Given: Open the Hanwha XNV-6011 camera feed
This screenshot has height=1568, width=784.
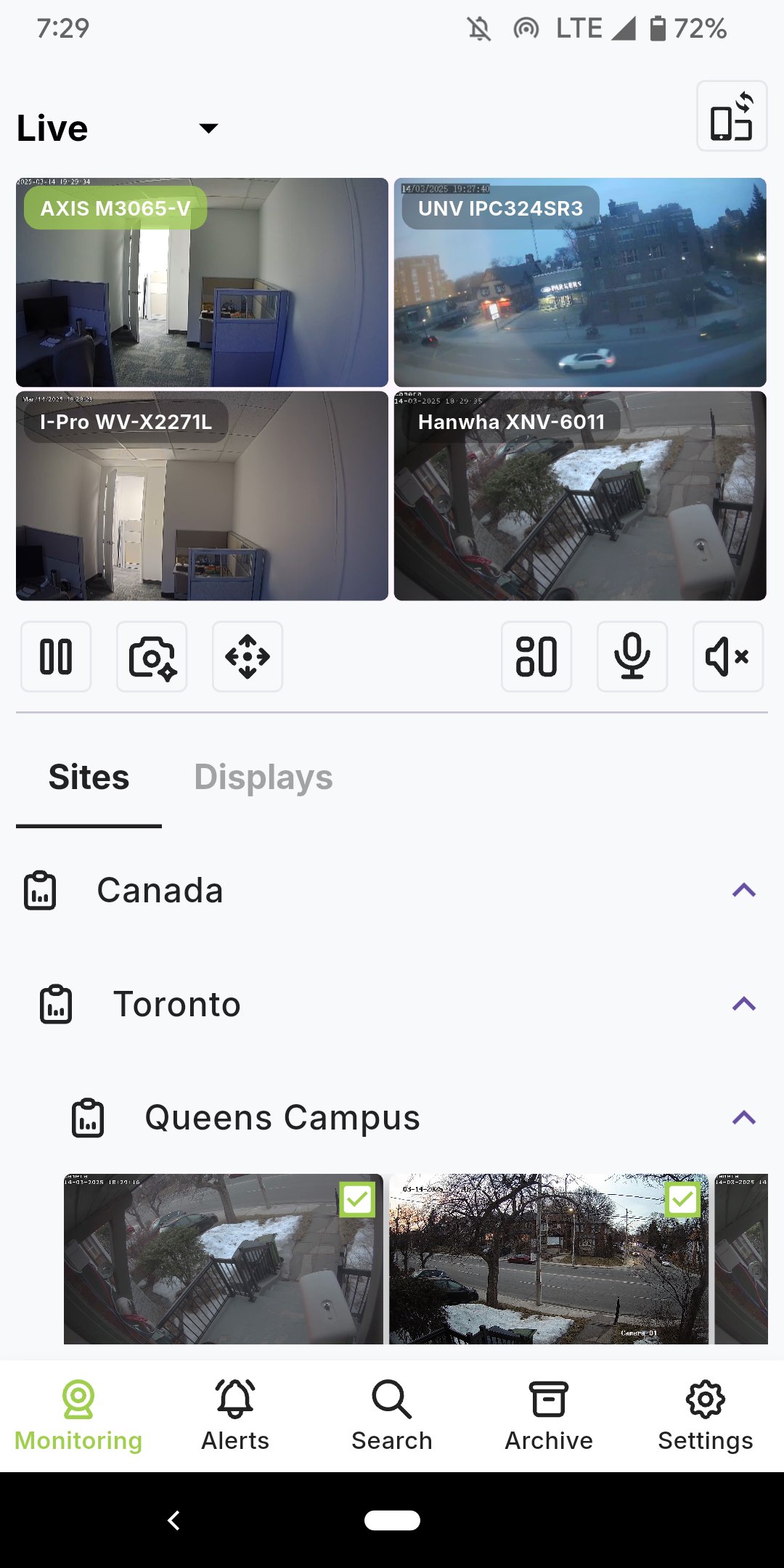Looking at the screenshot, I should pos(579,496).
